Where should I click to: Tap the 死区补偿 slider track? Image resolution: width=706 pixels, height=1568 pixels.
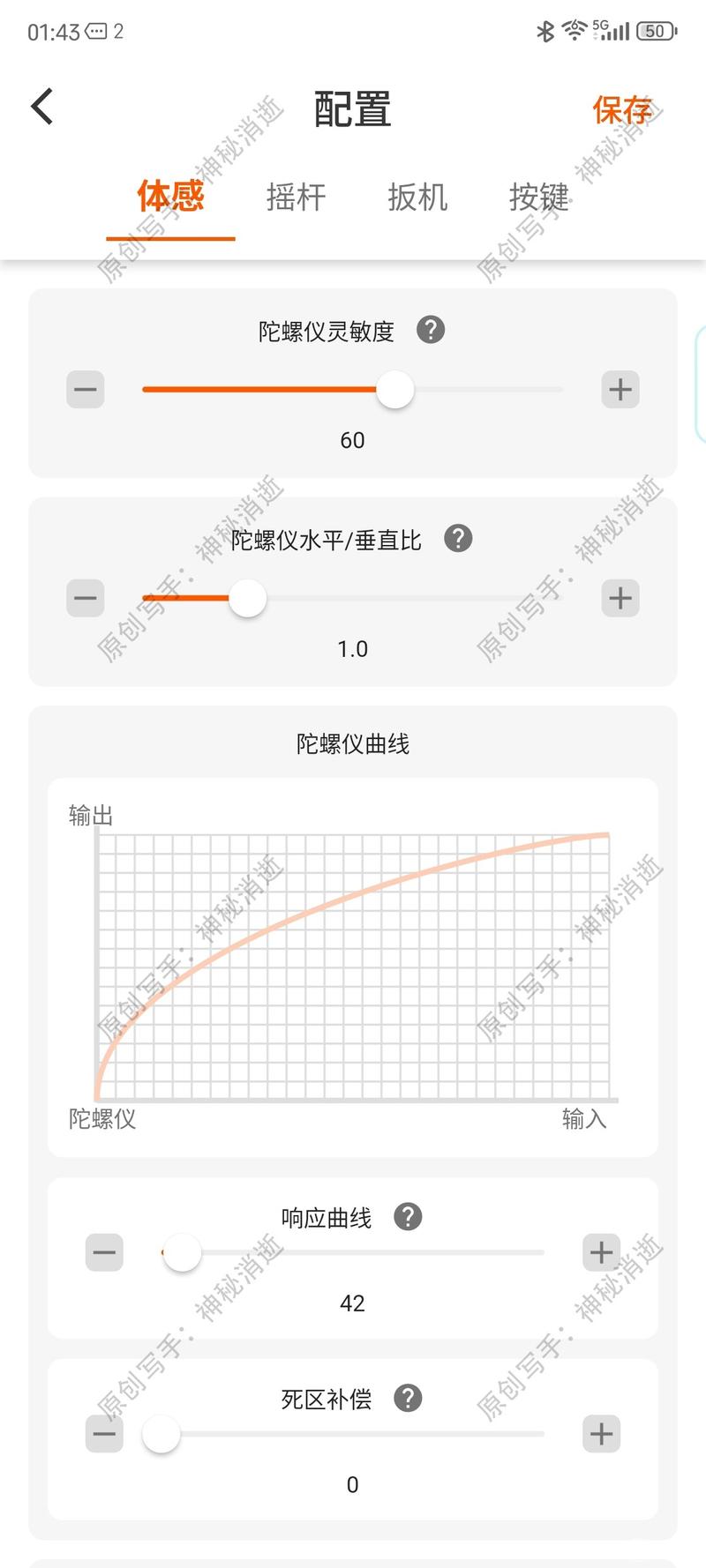pyautogui.click(x=353, y=1434)
